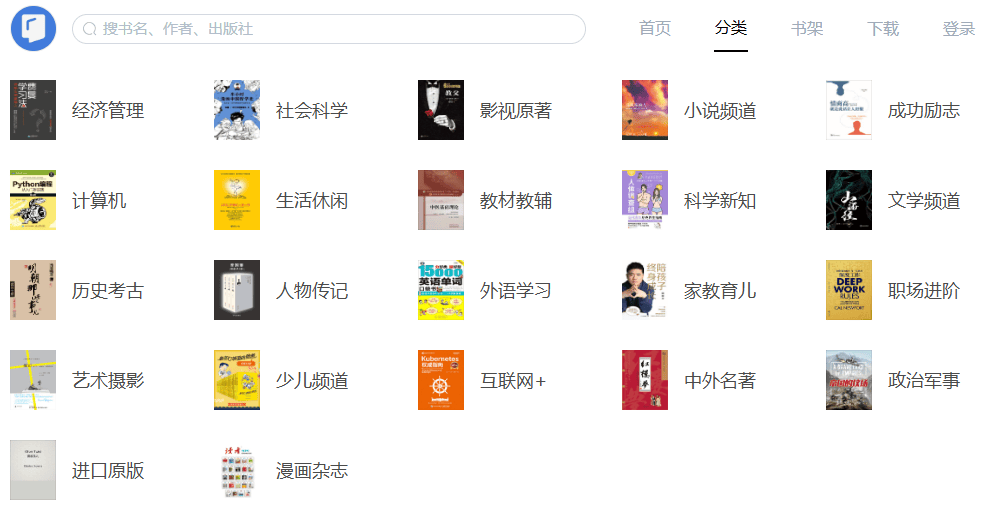Select the 社会科学 category
The image size is (988, 505).
(312, 110)
